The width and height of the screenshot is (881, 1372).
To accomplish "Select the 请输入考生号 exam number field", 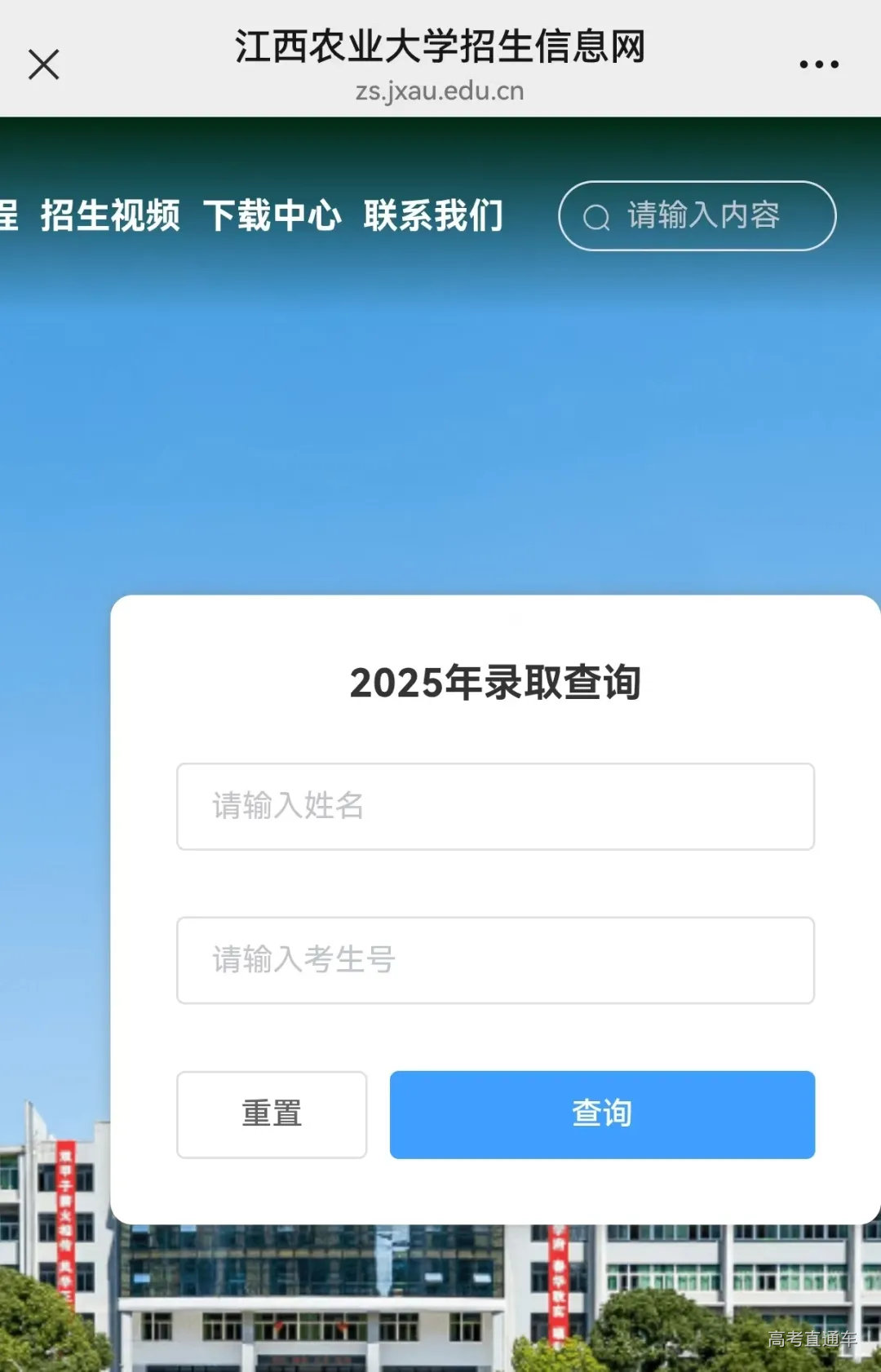I will tap(495, 960).
